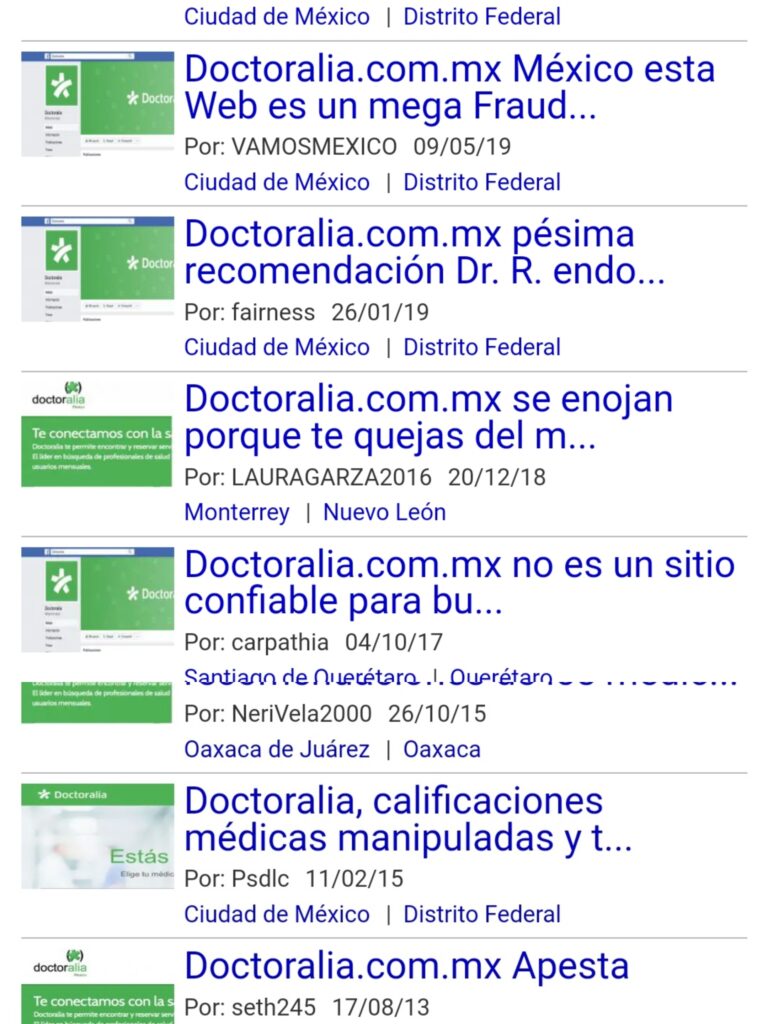Tap Distrito Federal under VAMOSMEXICO's complaint

coord(481,182)
